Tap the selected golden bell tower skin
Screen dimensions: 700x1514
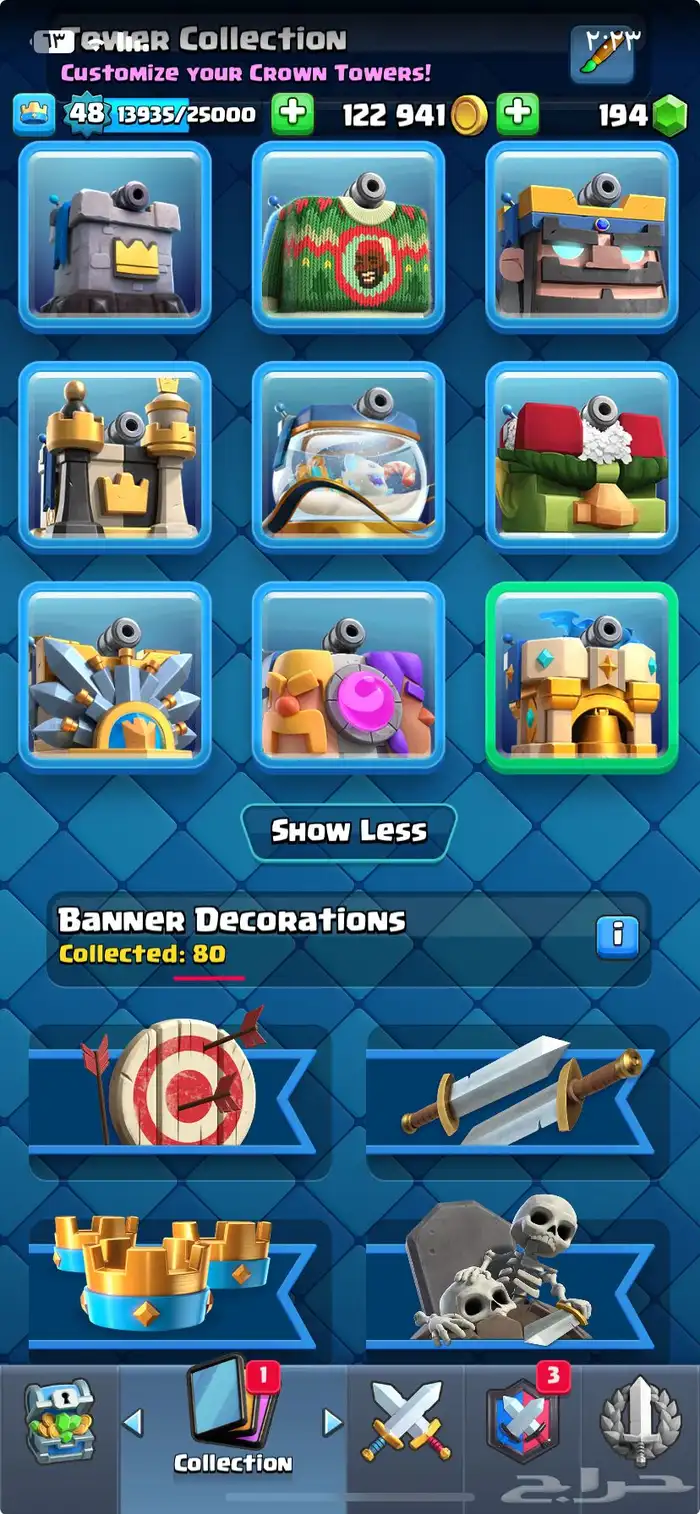581,676
